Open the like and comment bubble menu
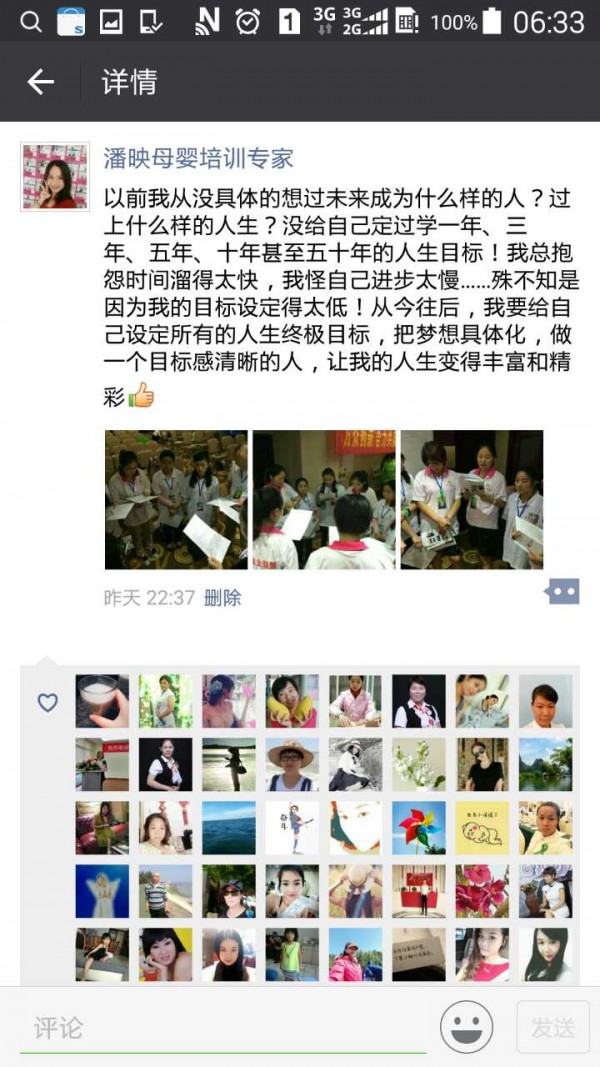This screenshot has height=1067, width=600. coord(562,592)
